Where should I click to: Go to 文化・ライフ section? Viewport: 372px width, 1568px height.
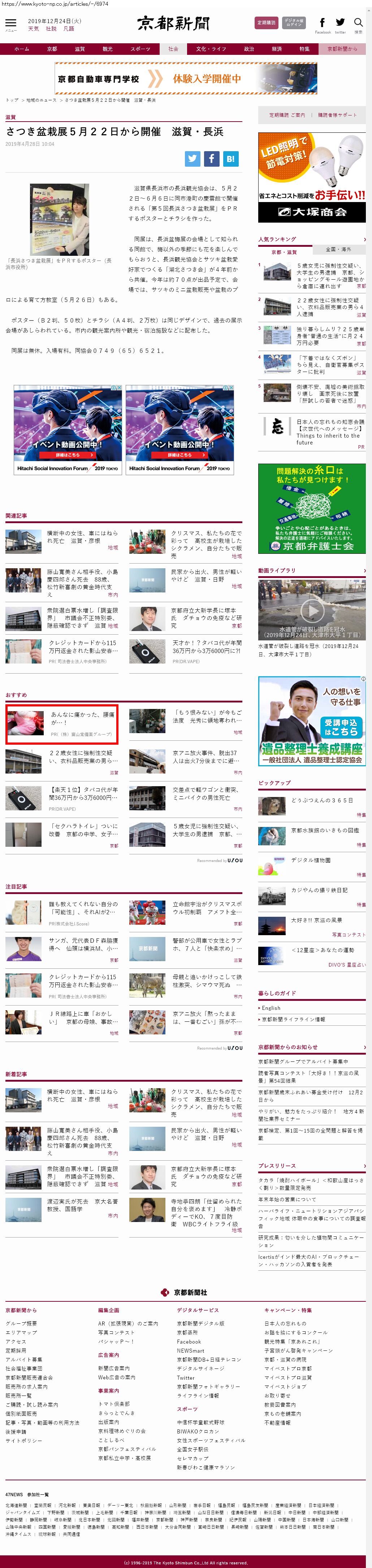point(211,49)
